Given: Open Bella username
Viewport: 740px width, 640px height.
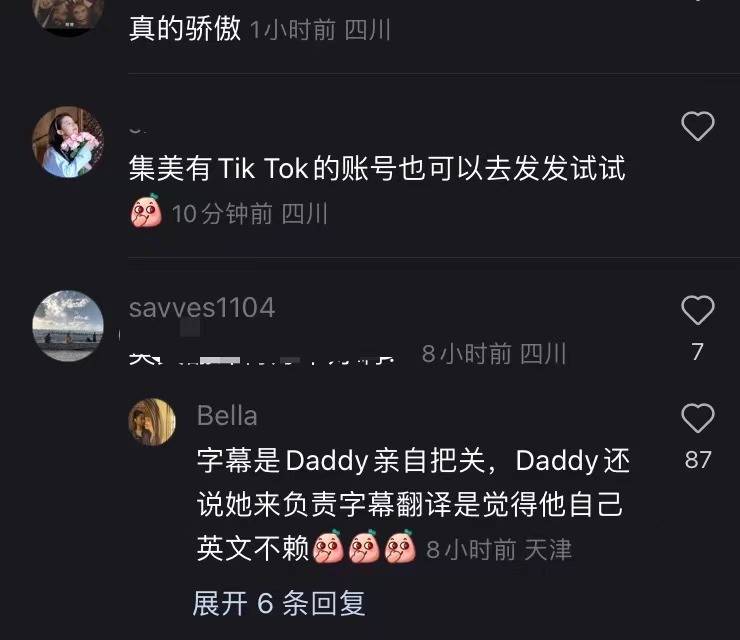Looking at the screenshot, I should click(x=227, y=415).
